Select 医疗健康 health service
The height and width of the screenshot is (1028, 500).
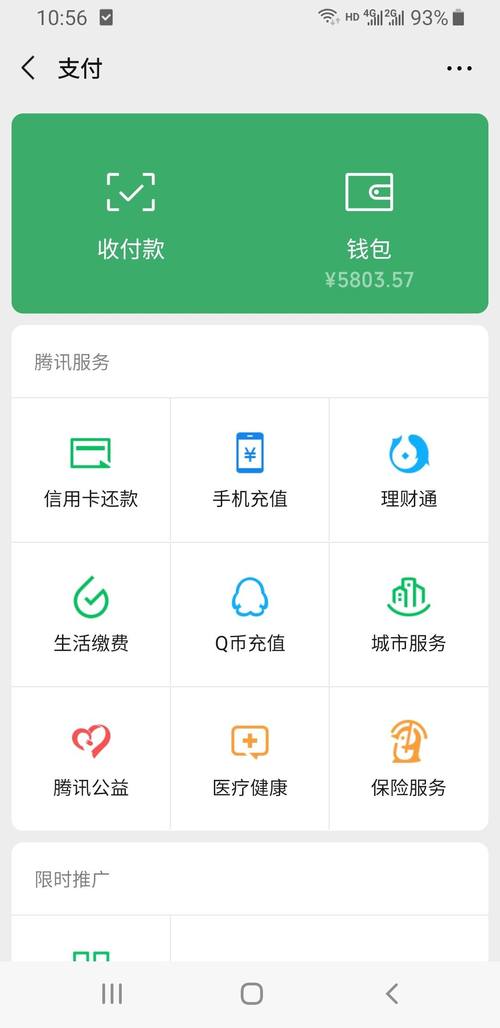pos(250,759)
